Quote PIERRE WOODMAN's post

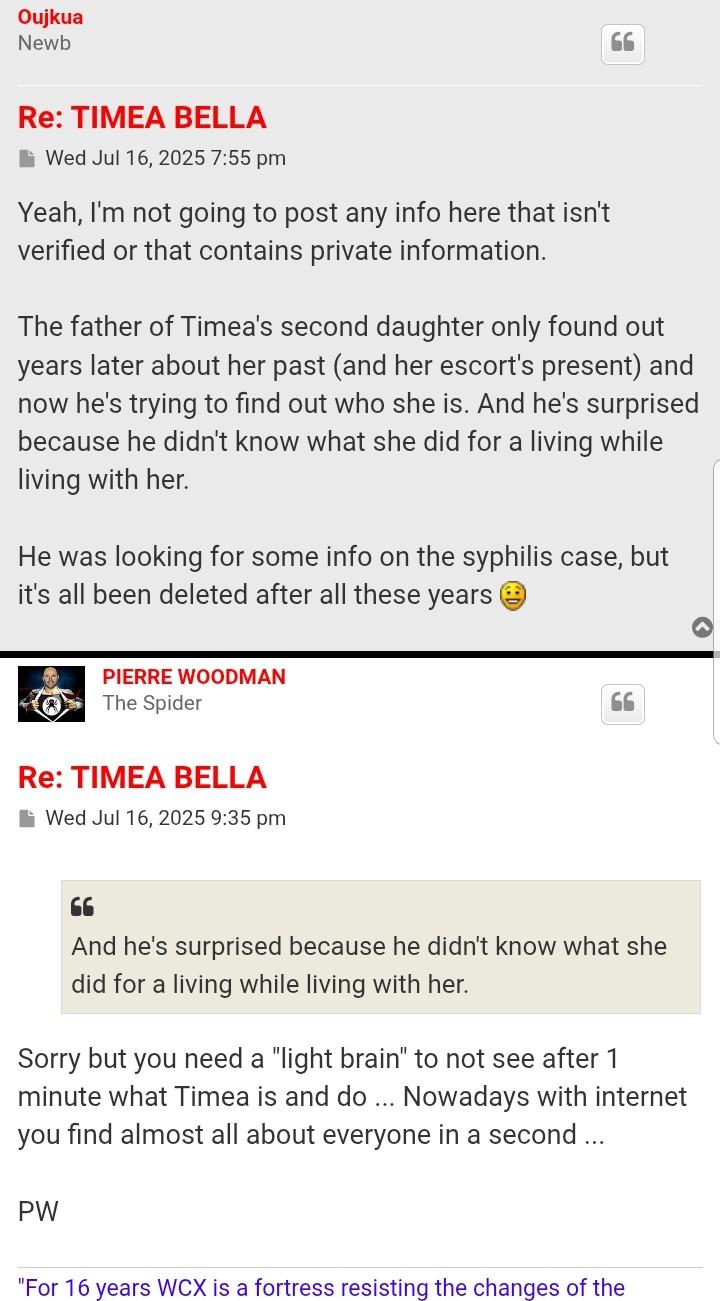tap(622, 704)
